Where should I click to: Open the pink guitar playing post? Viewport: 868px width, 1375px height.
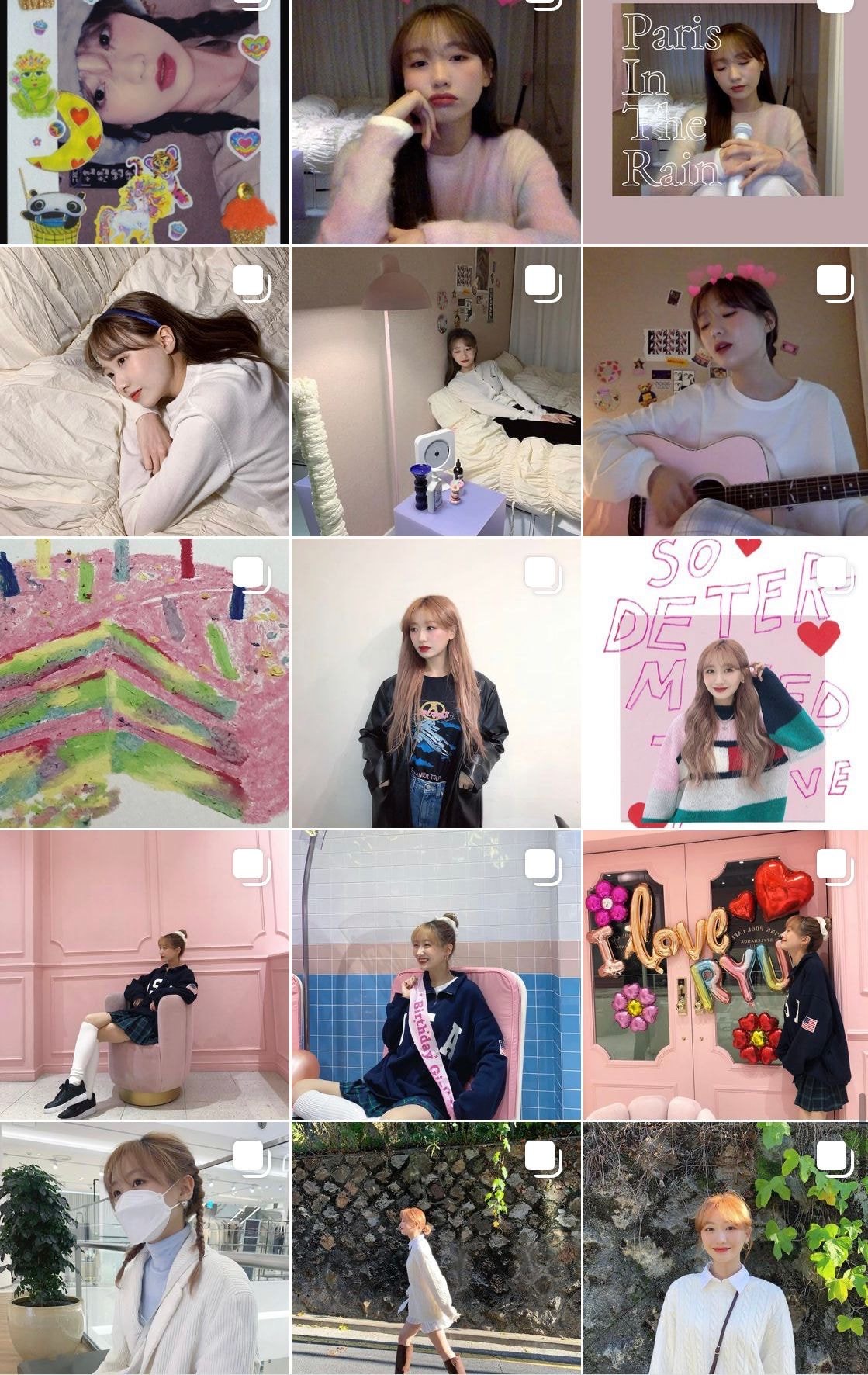(x=725, y=392)
